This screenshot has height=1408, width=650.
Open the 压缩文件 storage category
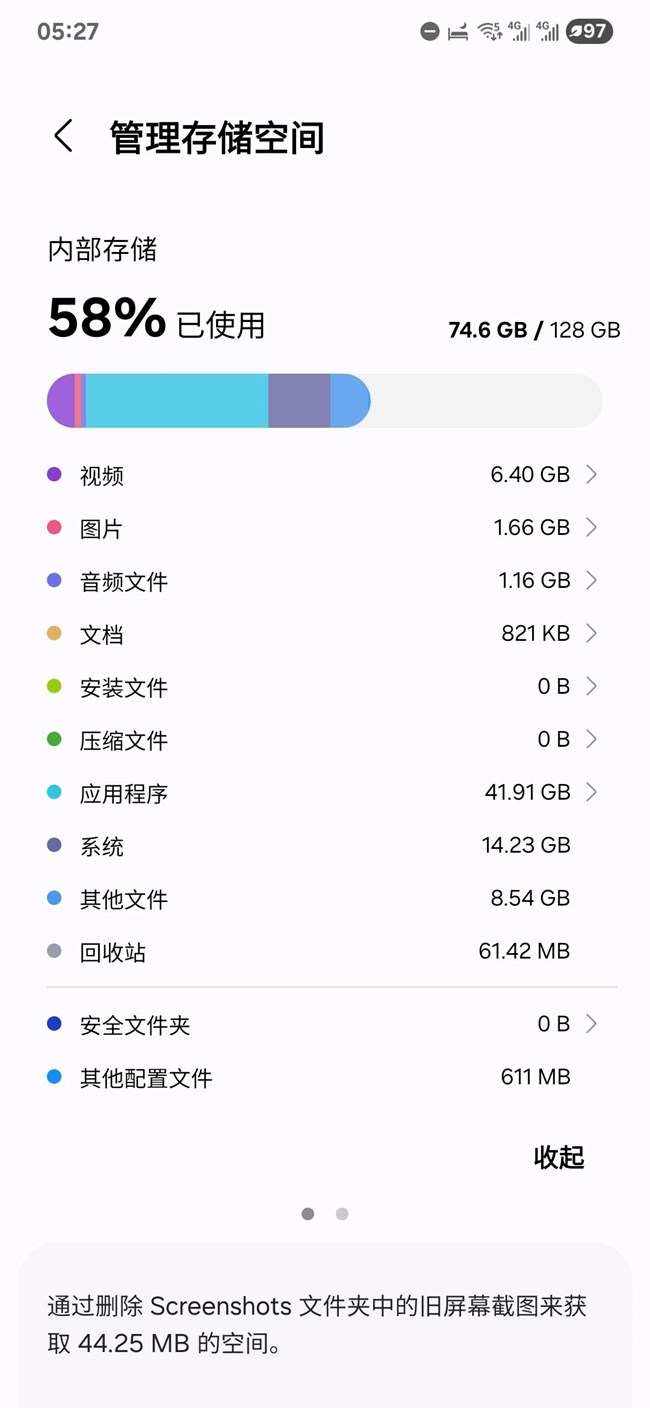coord(325,740)
